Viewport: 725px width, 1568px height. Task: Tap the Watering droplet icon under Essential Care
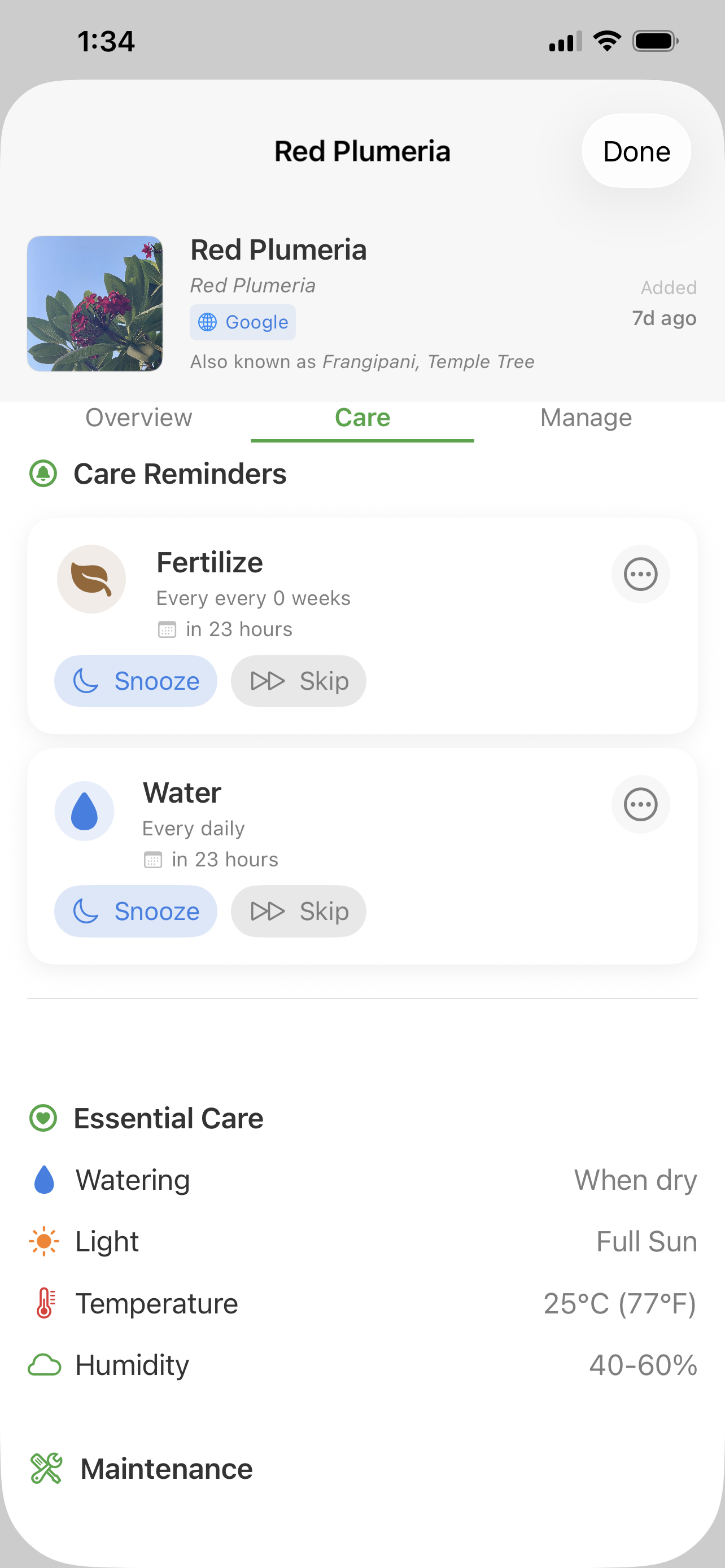(43, 1180)
